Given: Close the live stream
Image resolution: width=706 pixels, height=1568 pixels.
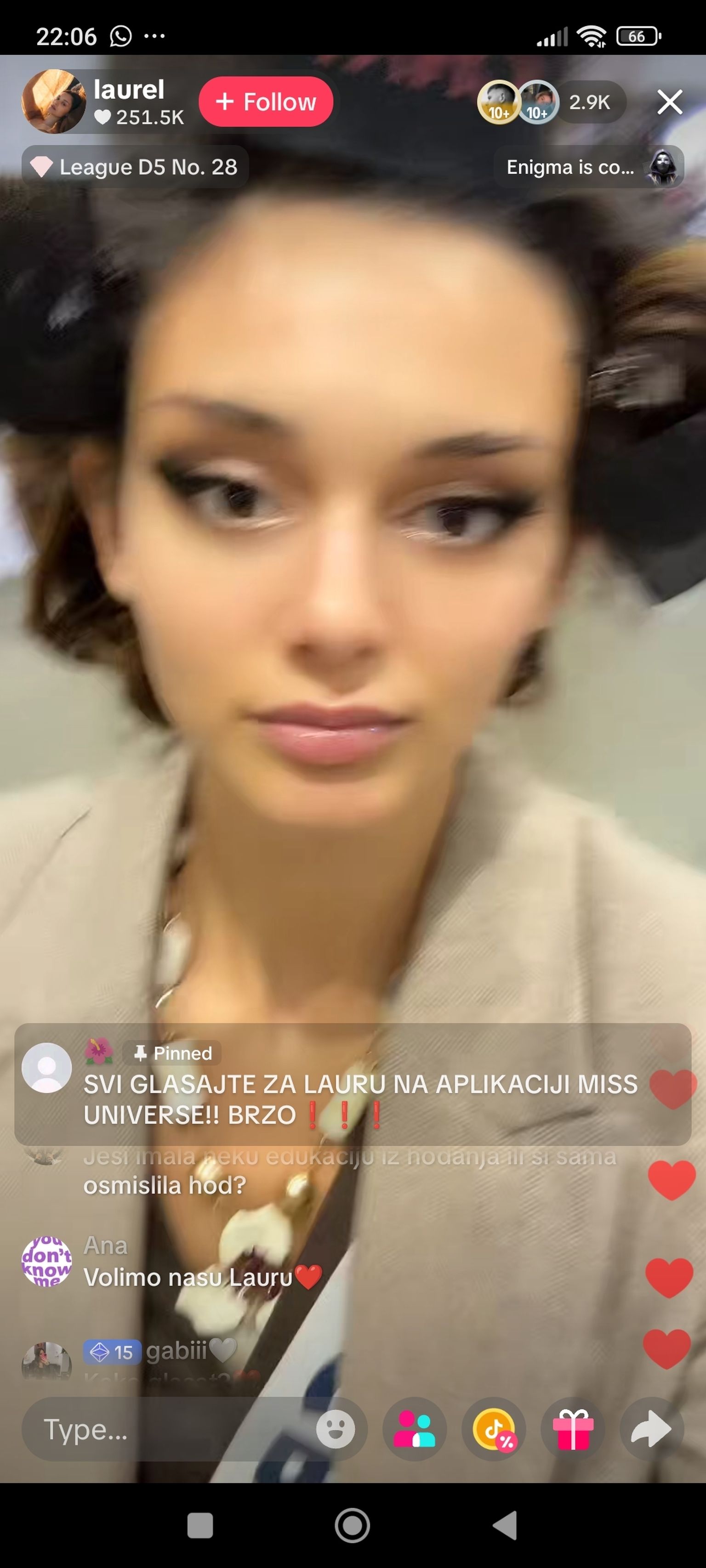Looking at the screenshot, I should [669, 102].
